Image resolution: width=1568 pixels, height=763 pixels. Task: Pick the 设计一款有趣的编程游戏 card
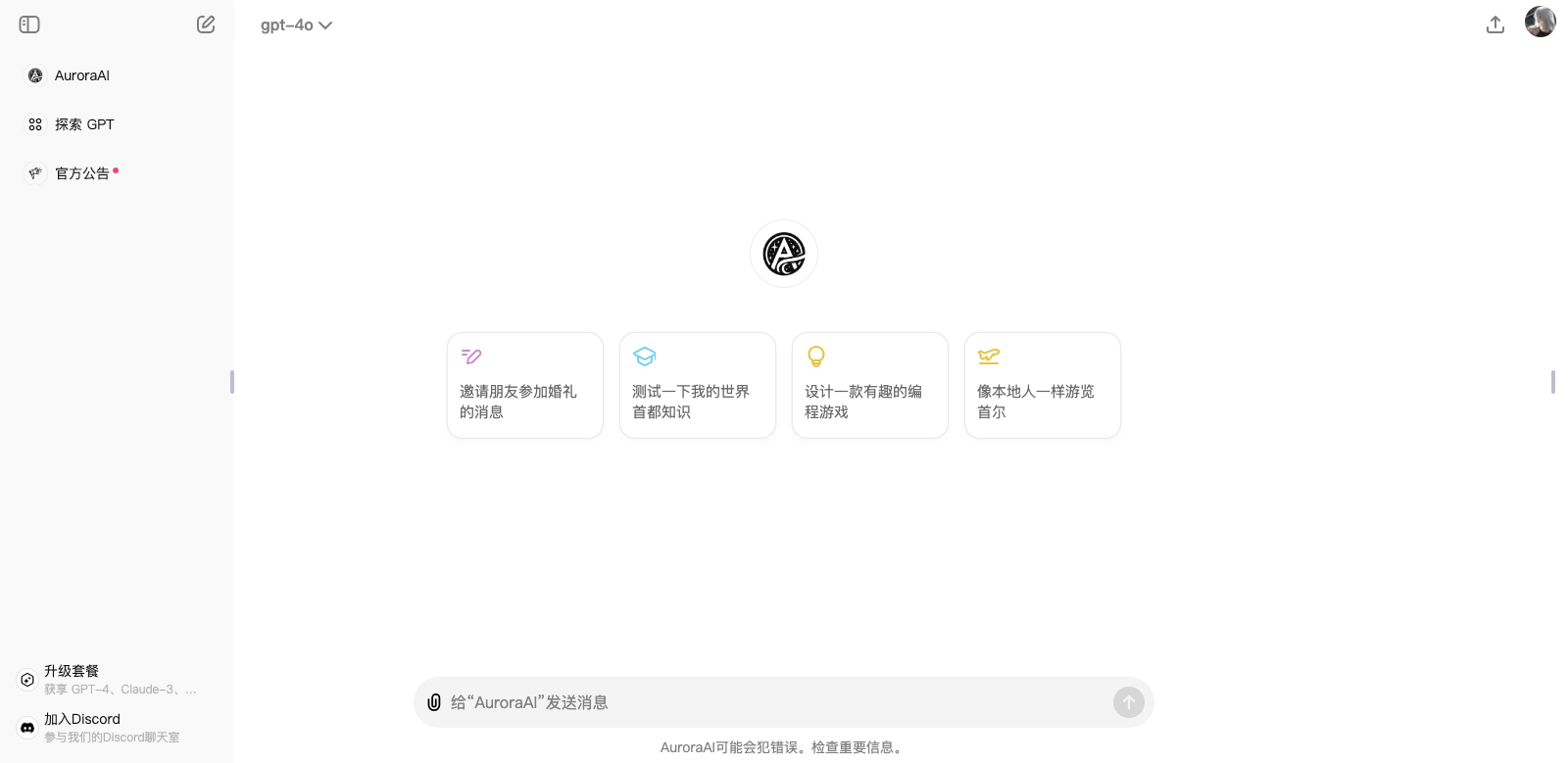(x=870, y=386)
